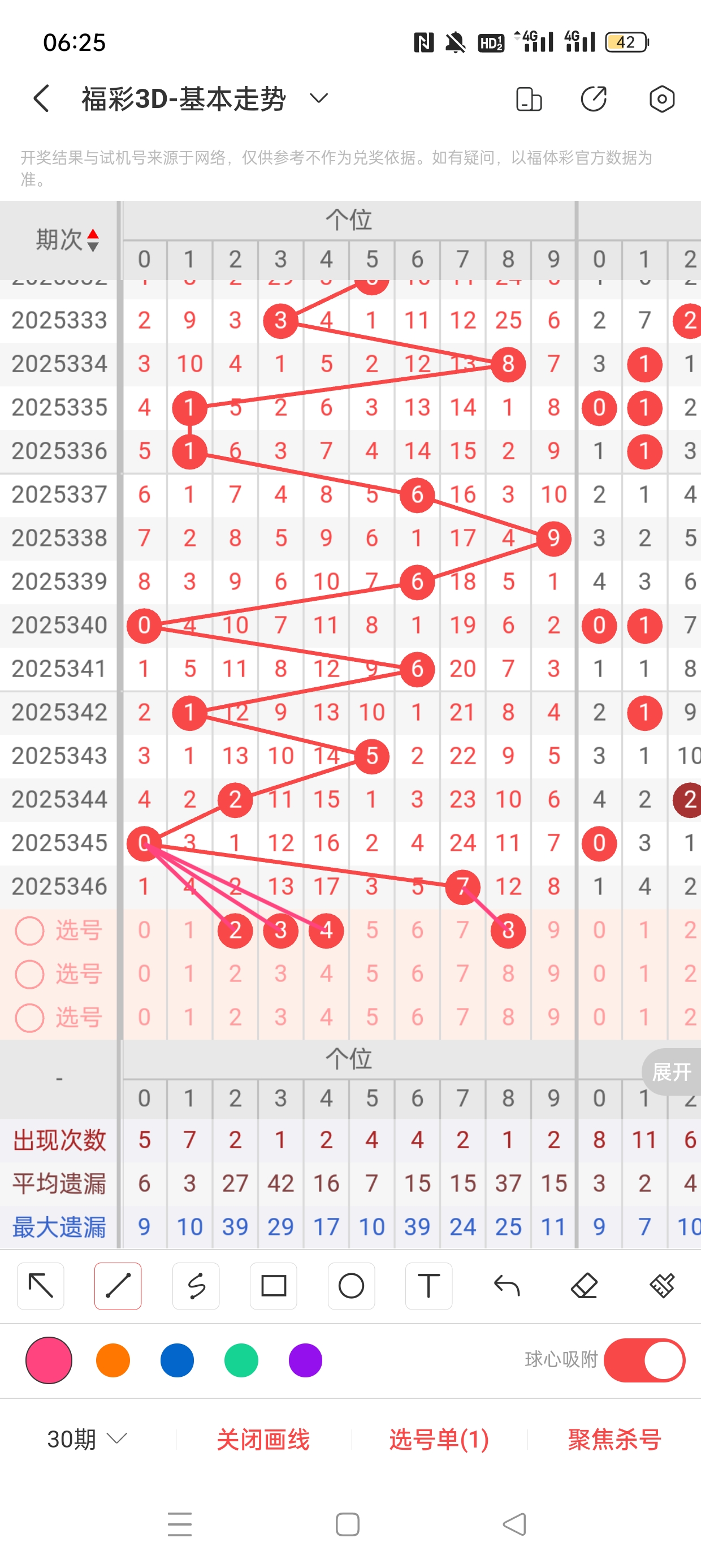Select the text tool
701x1568 pixels.
tap(429, 1286)
